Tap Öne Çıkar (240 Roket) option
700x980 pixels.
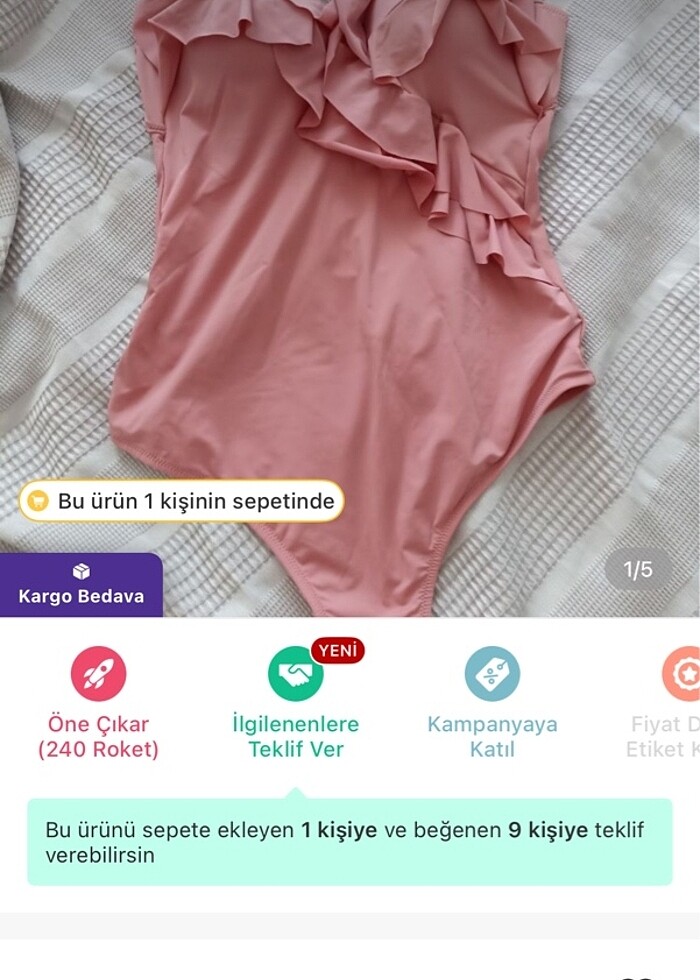click(98, 702)
